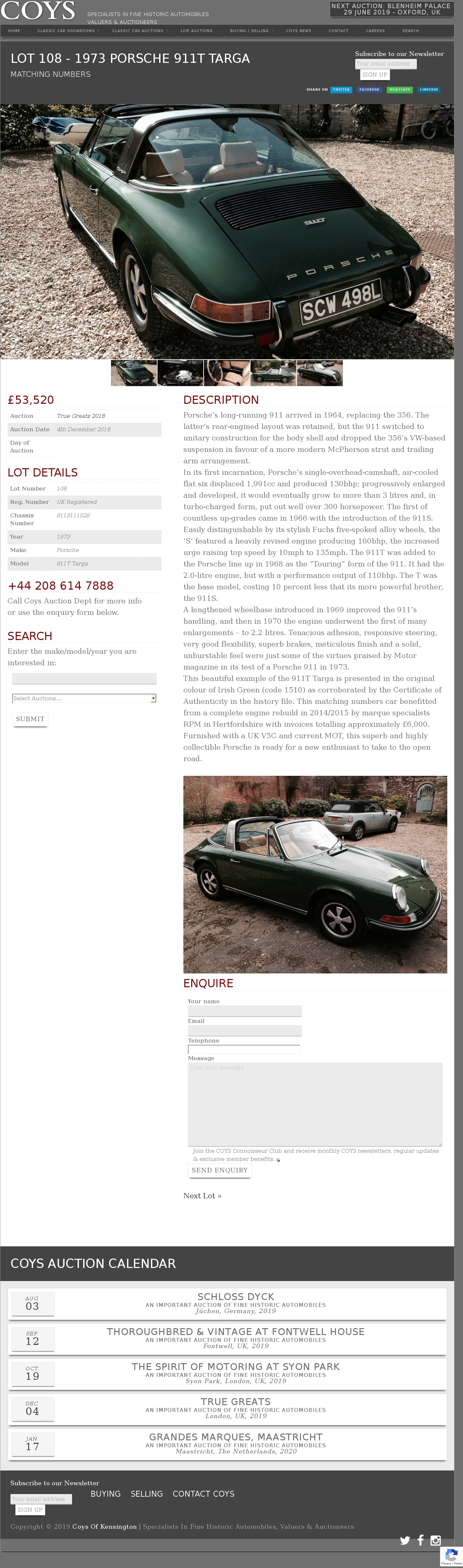Screen dimensions: 463x1568
Task: Send the enquiry form
Action: pos(219,1170)
